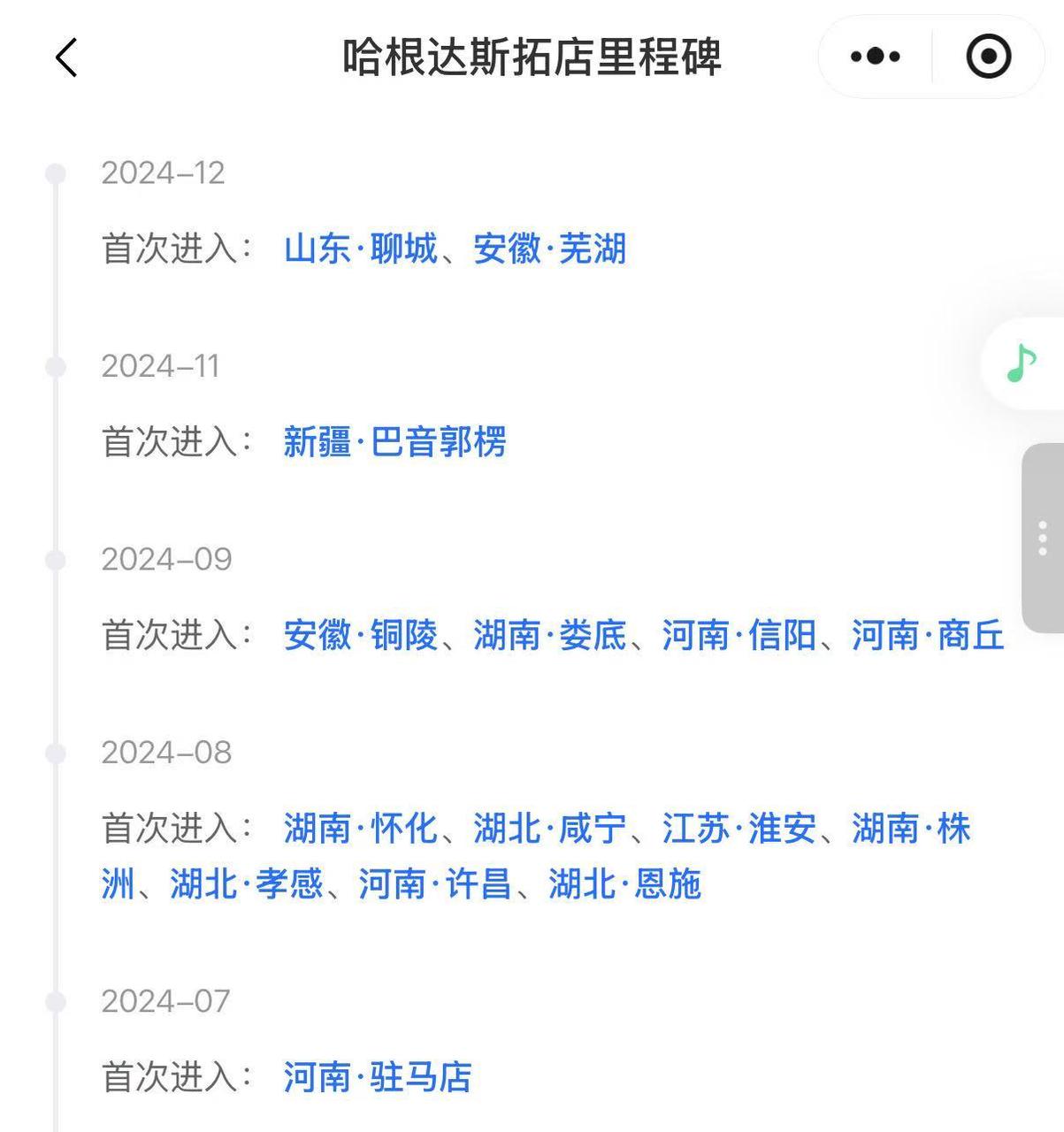Open the 安徽·铜陵 link
The image size is (1064, 1132).
[361, 635]
